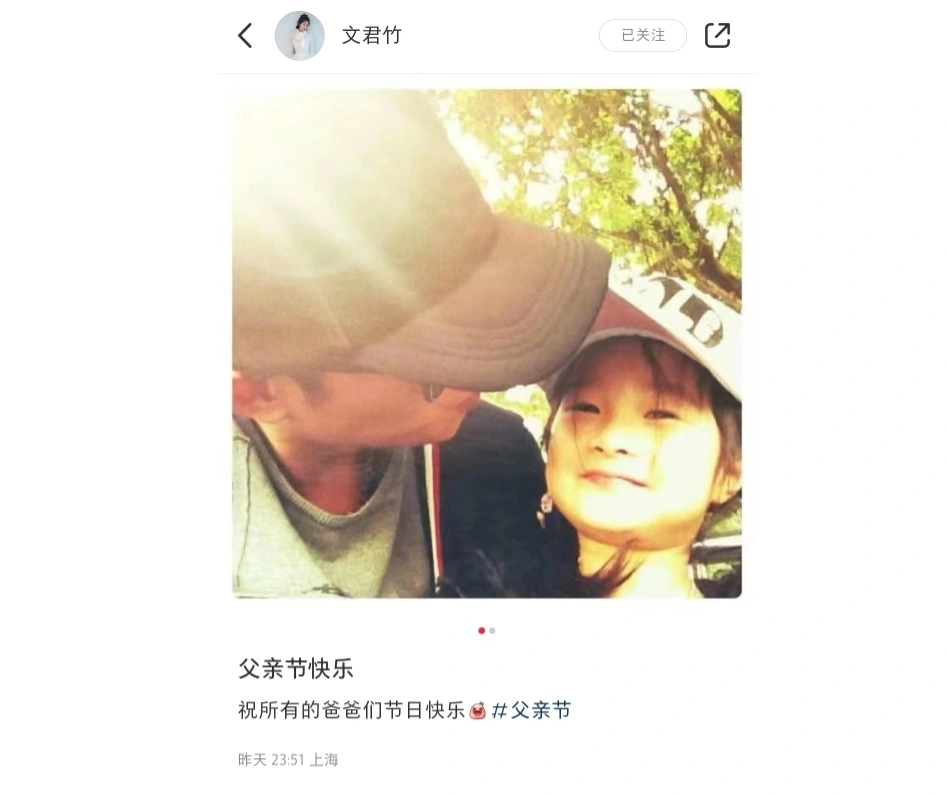Share this post via the share icon
Image resolution: width=949 pixels, height=796 pixels.
[717, 36]
